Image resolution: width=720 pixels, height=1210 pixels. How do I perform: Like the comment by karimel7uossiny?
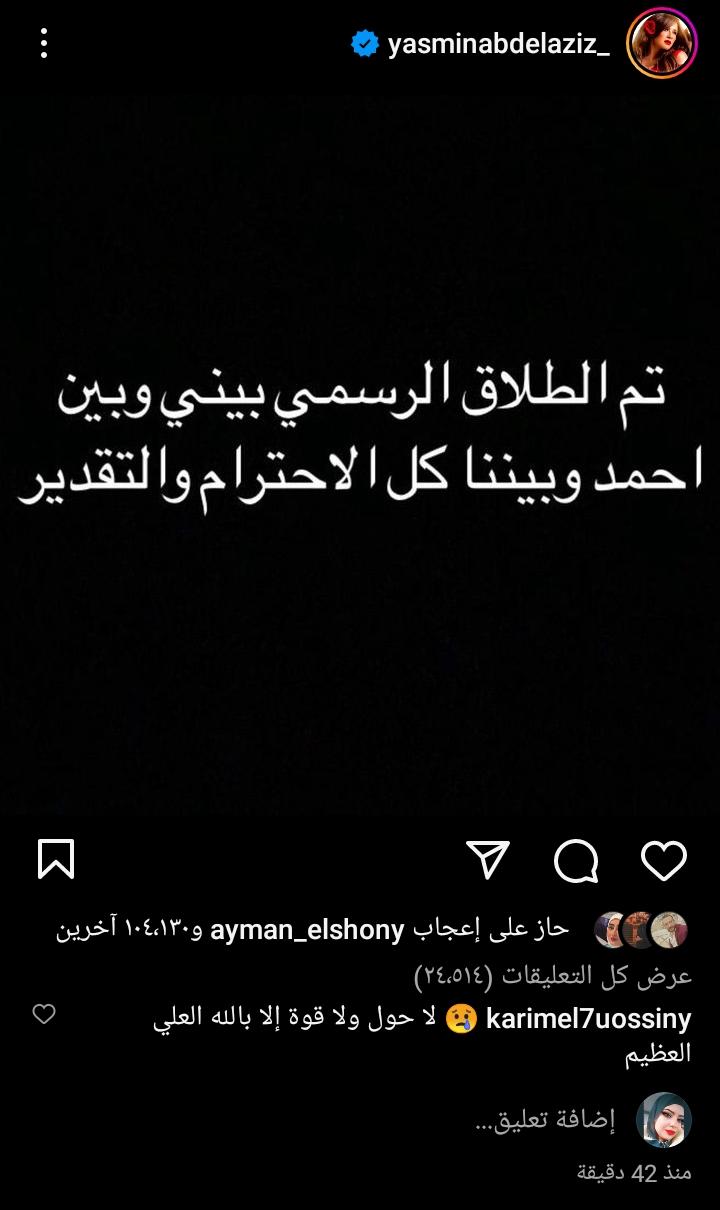pyautogui.click(x=44, y=1015)
